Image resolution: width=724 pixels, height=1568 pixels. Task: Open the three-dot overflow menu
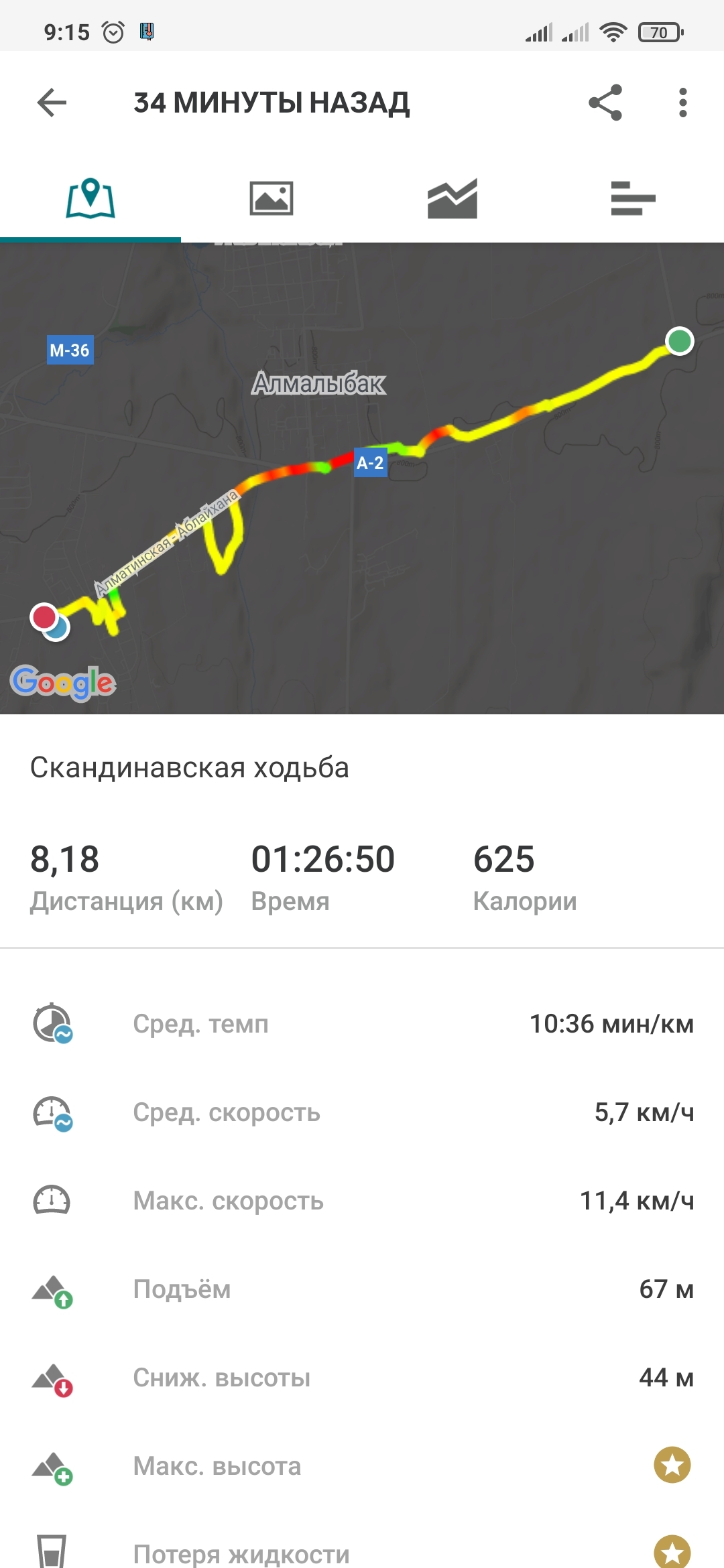[682, 103]
